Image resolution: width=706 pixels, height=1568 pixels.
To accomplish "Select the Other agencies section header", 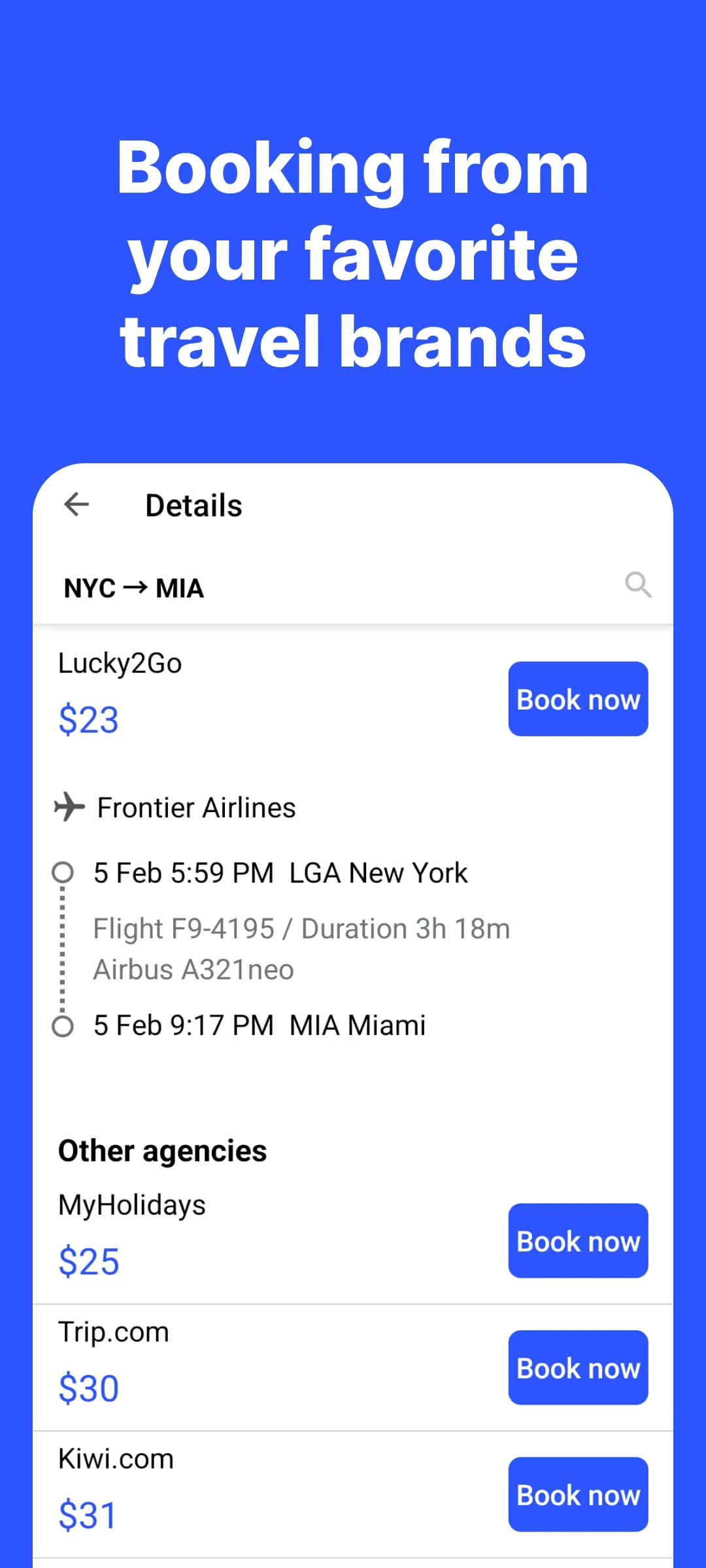I will coord(161,1150).
